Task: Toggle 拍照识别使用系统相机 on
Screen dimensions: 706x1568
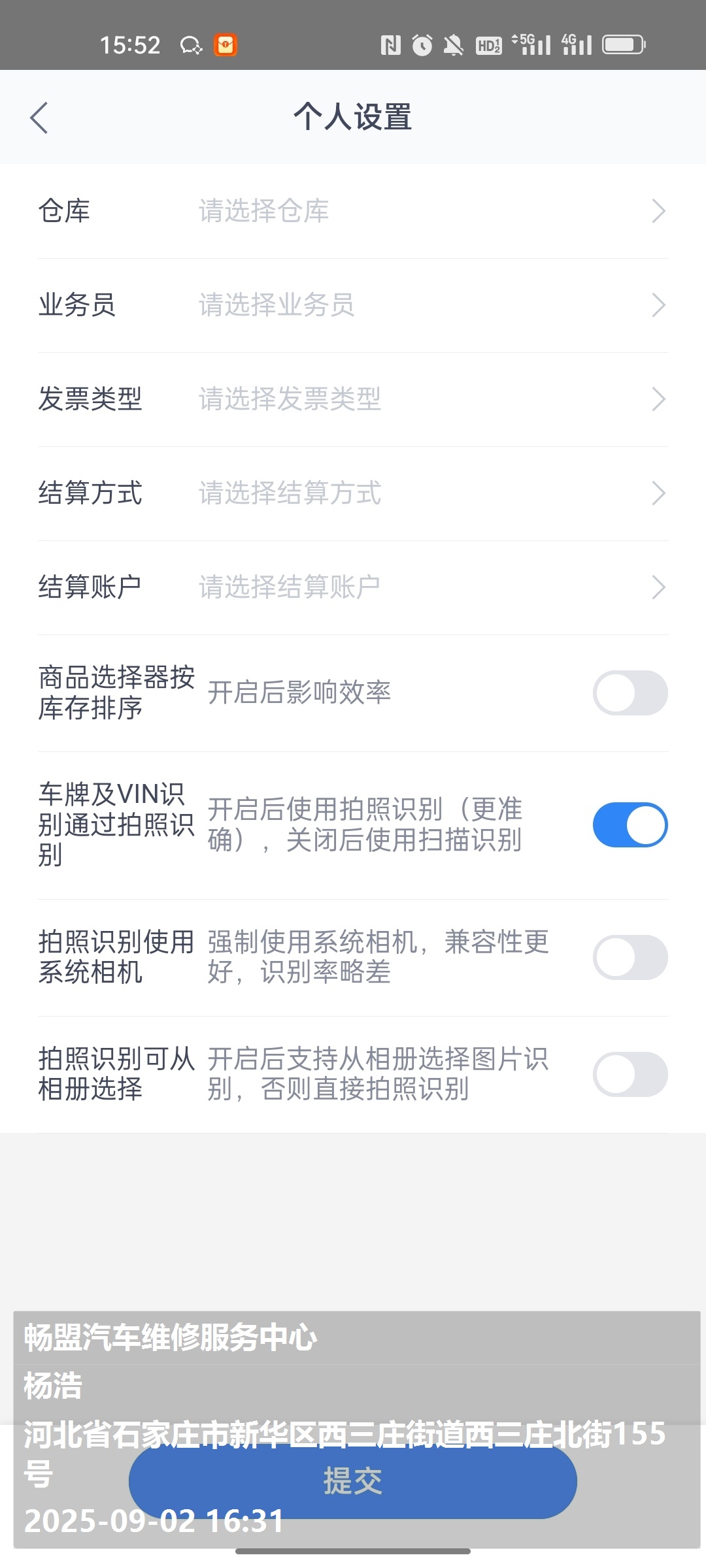Action: (630, 957)
